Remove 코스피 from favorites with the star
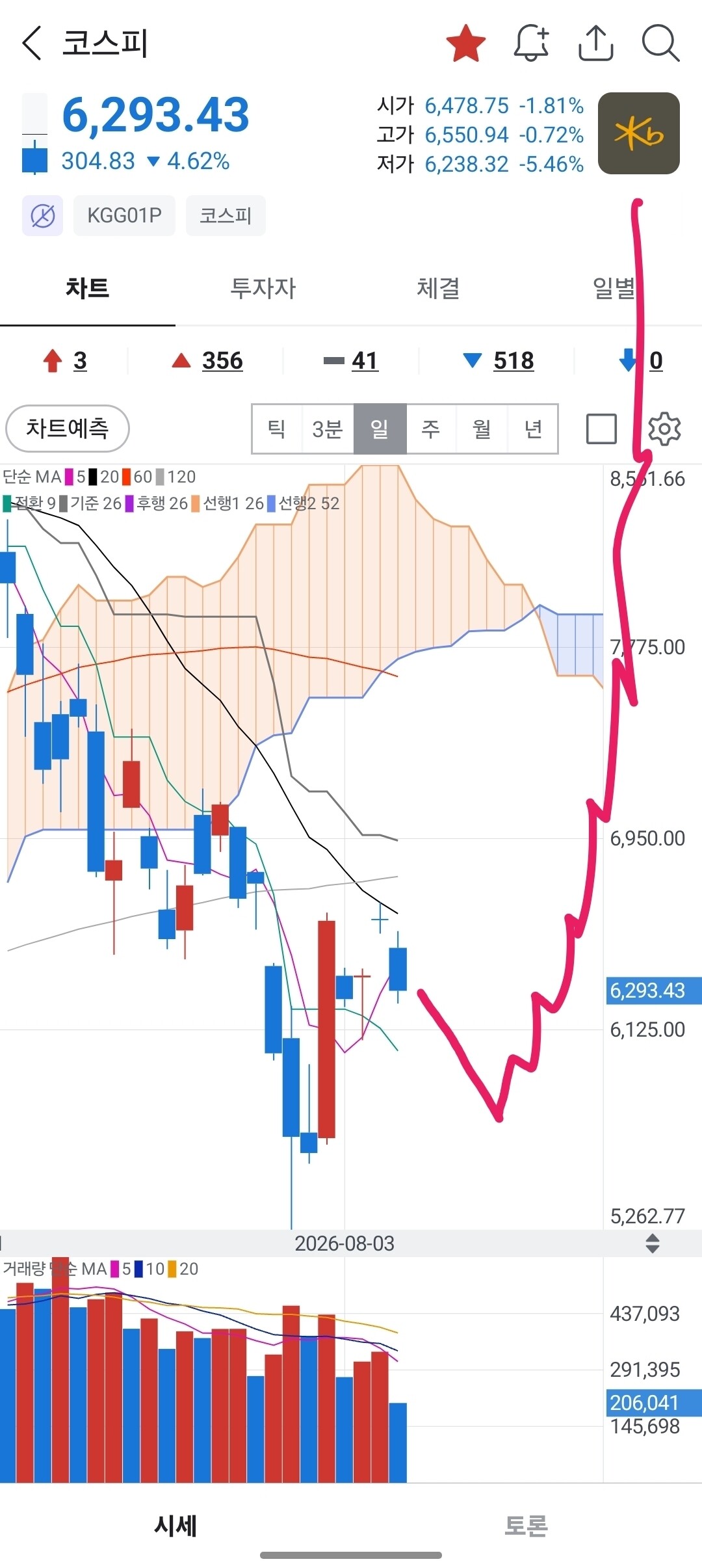 (466, 44)
